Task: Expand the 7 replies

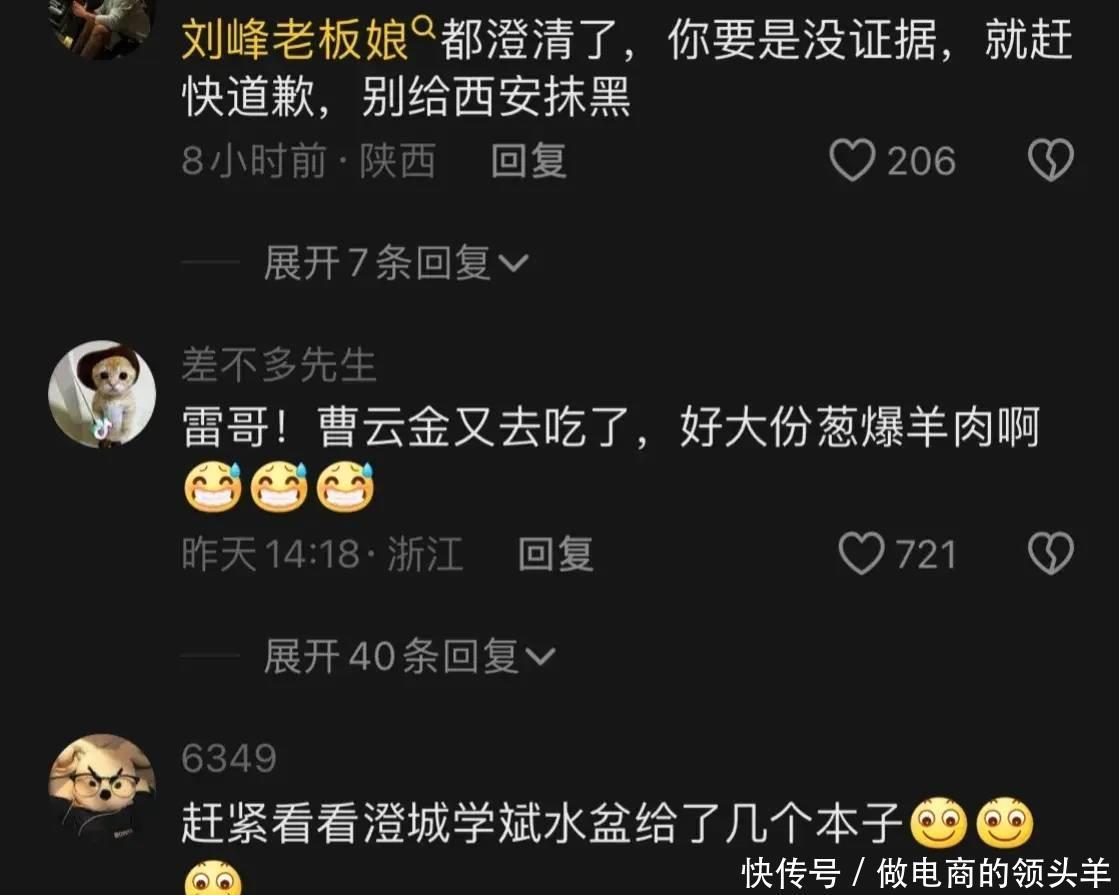Action: [396, 264]
